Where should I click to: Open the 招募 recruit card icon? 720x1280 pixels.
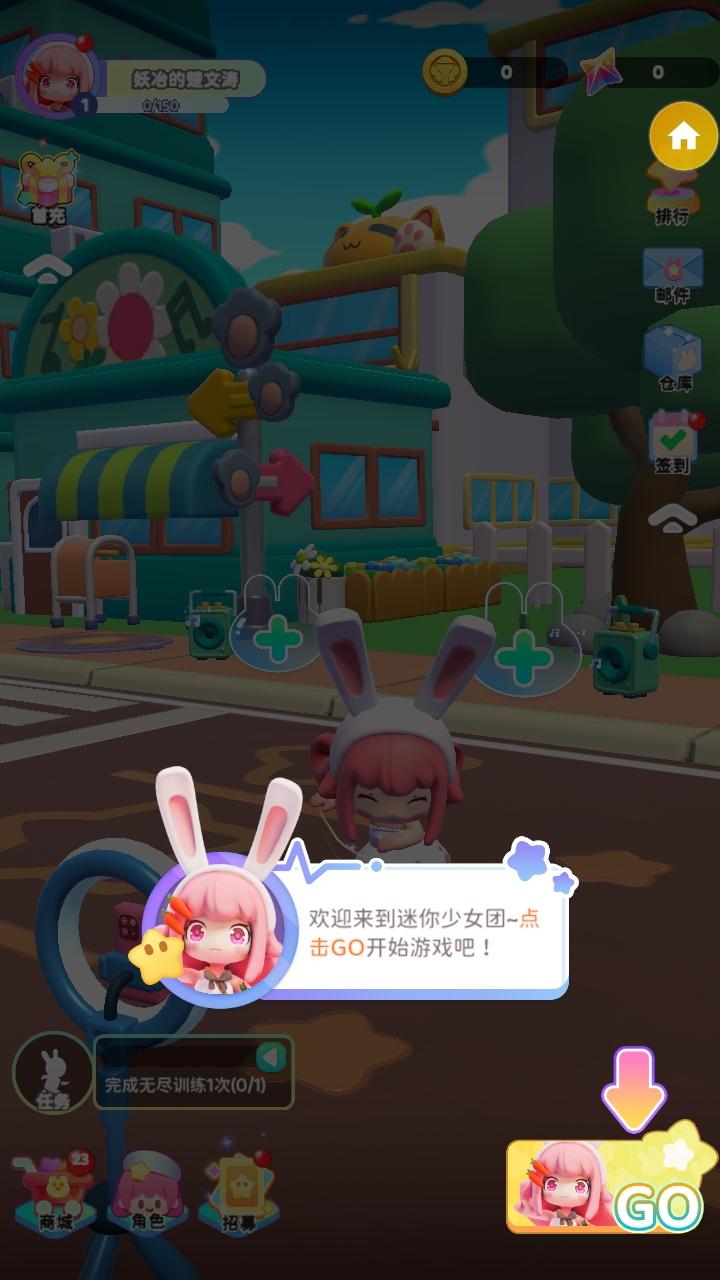(238, 1185)
